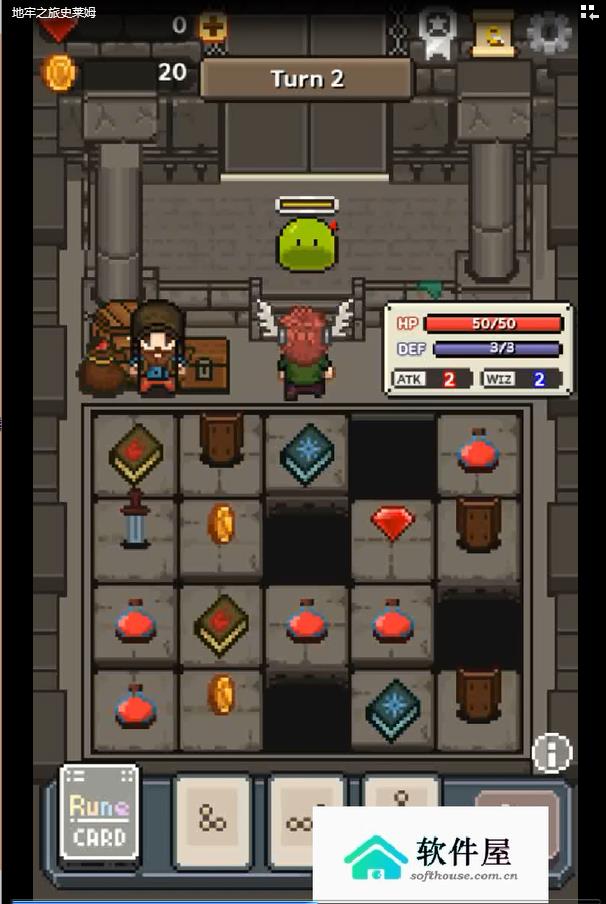Tap the green slime enemy
Viewport: 606px width, 904px height.
[306, 244]
